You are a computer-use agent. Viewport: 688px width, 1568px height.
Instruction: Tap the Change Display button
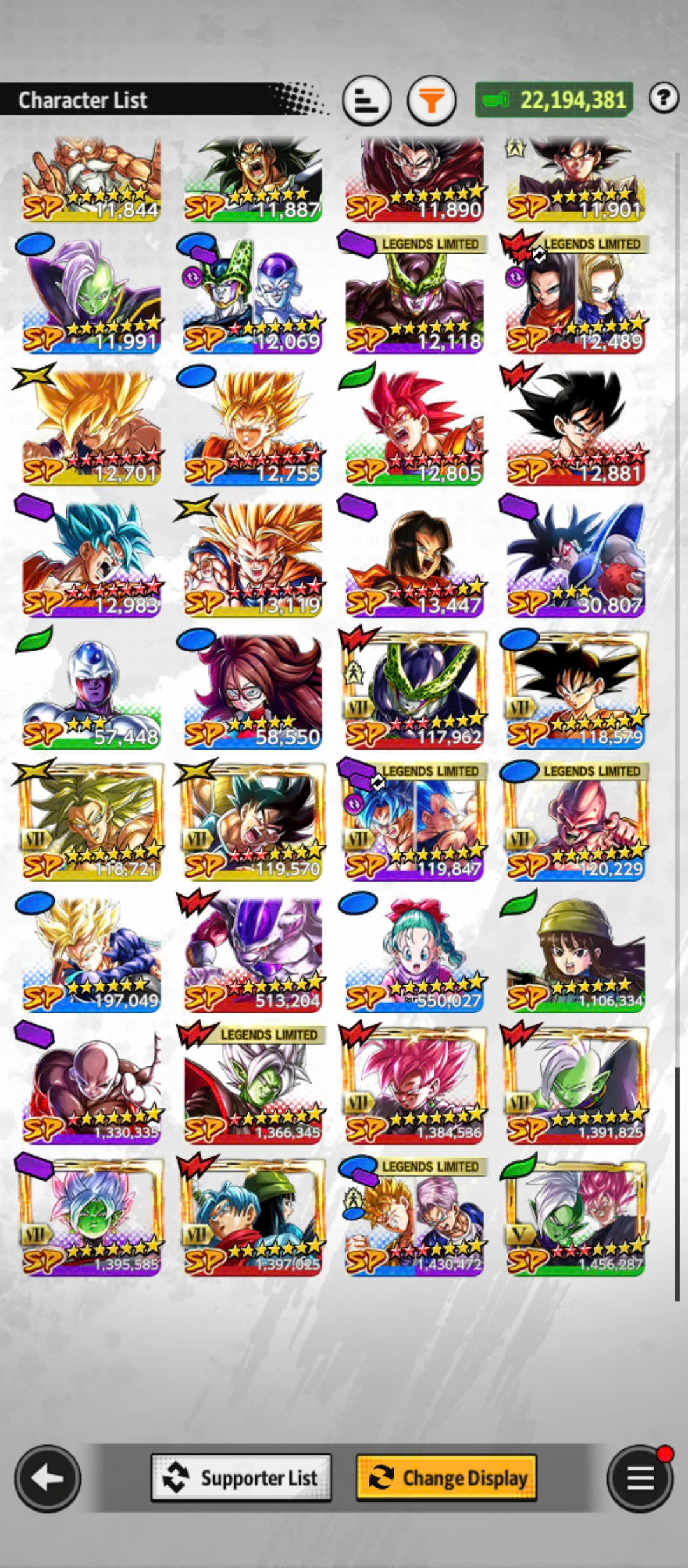click(x=447, y=1477)
